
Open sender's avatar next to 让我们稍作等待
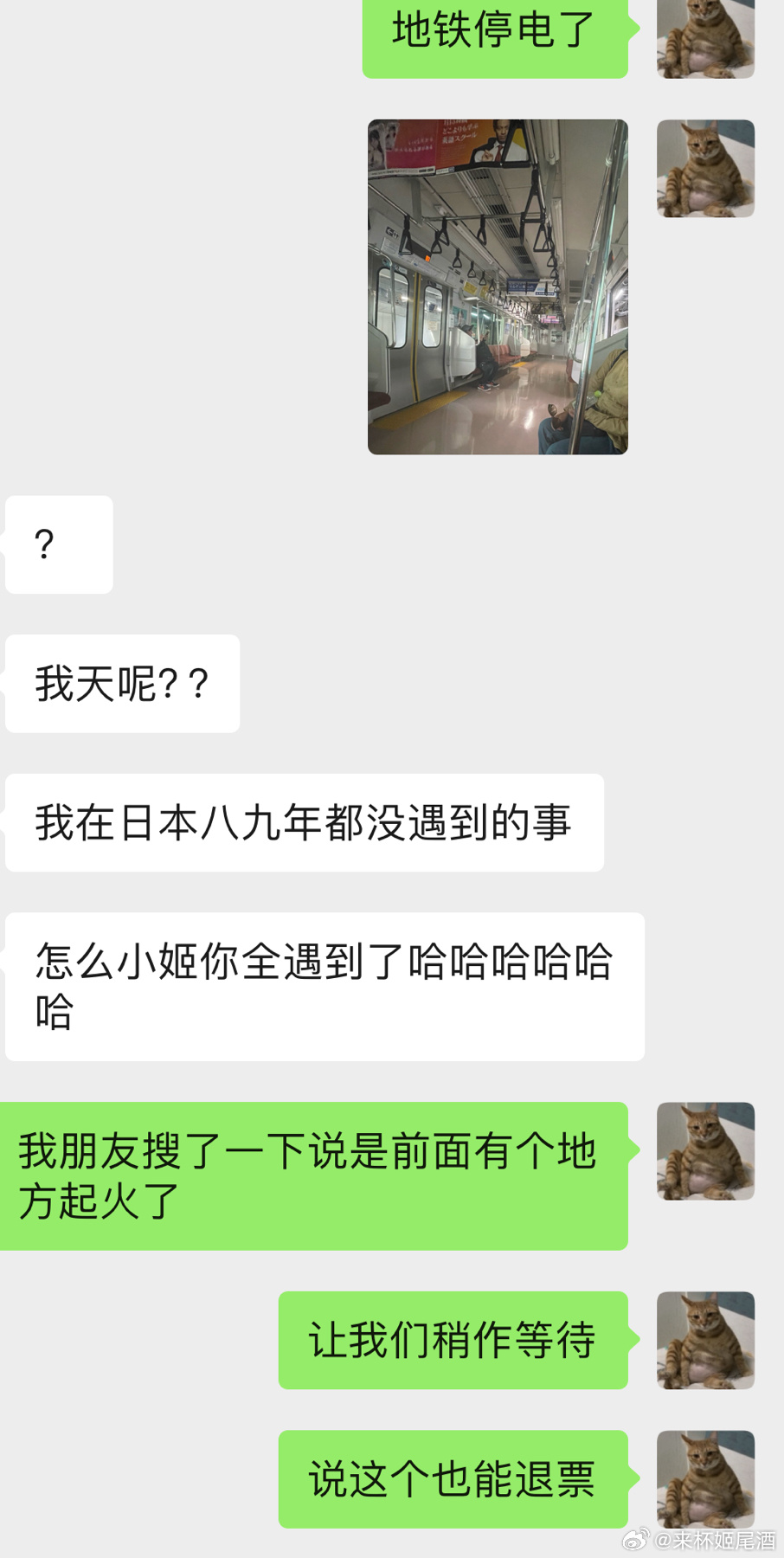pos(705,1340)
